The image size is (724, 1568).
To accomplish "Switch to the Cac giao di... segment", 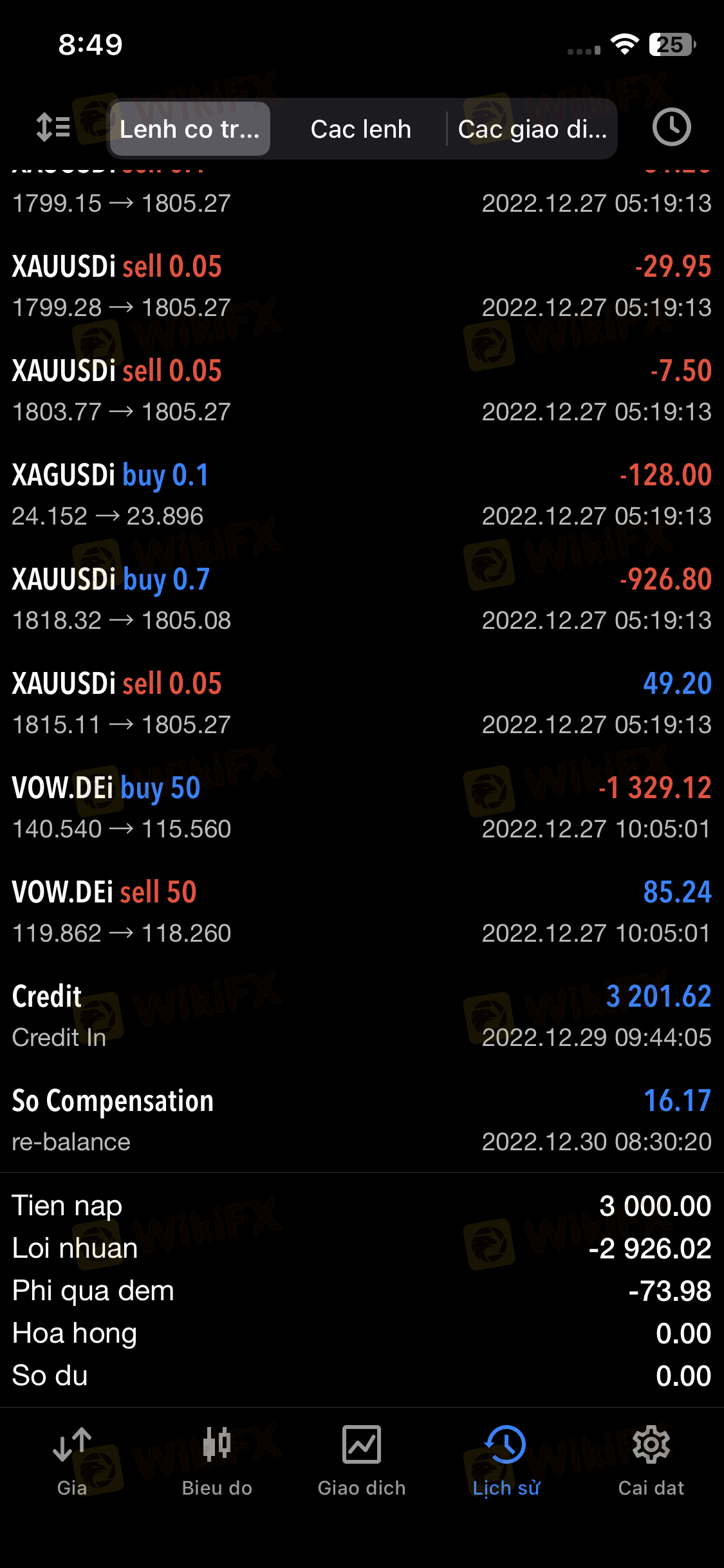I will [532, 129].
